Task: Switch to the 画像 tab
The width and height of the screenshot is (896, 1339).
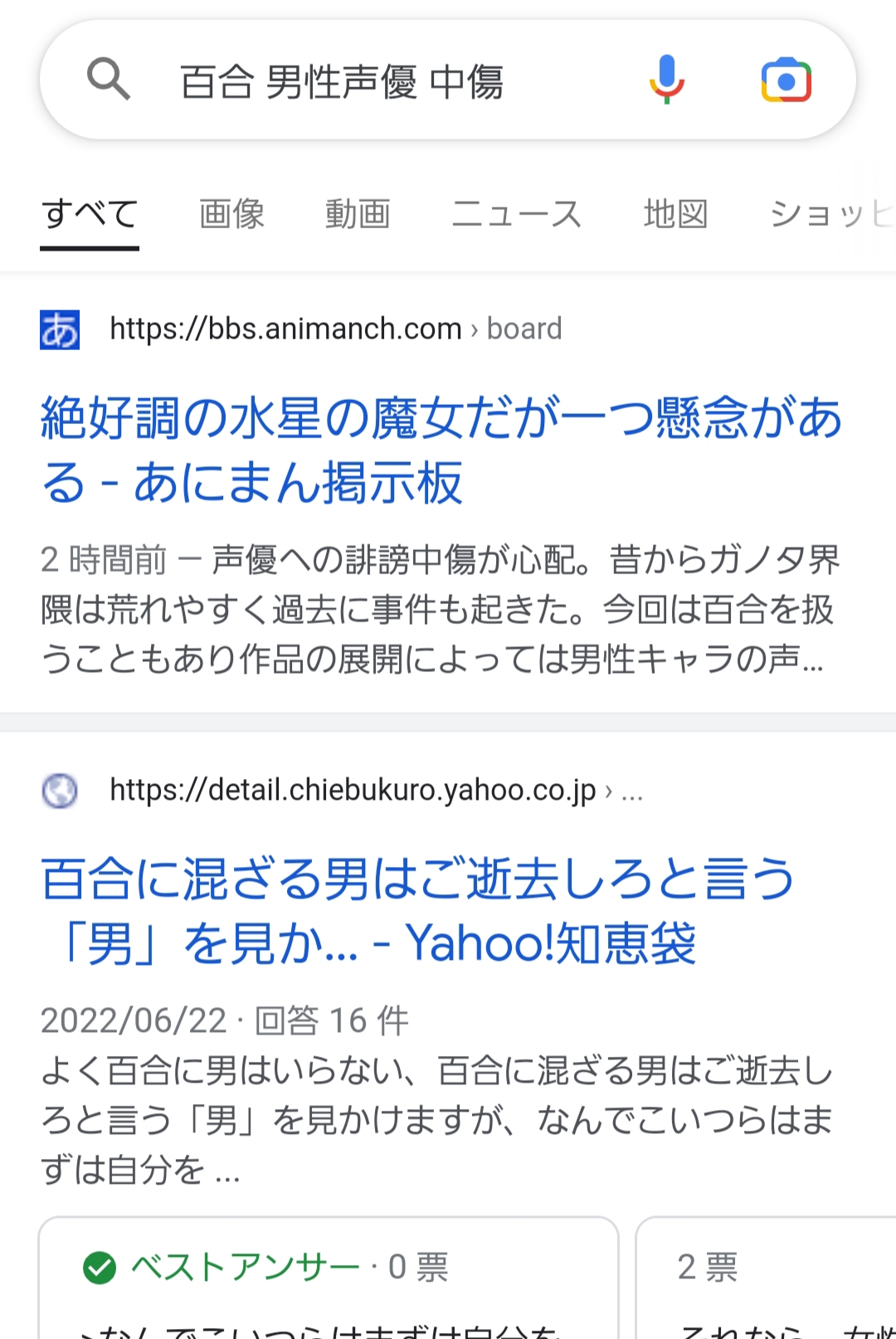Action: (x=231, y=215)
